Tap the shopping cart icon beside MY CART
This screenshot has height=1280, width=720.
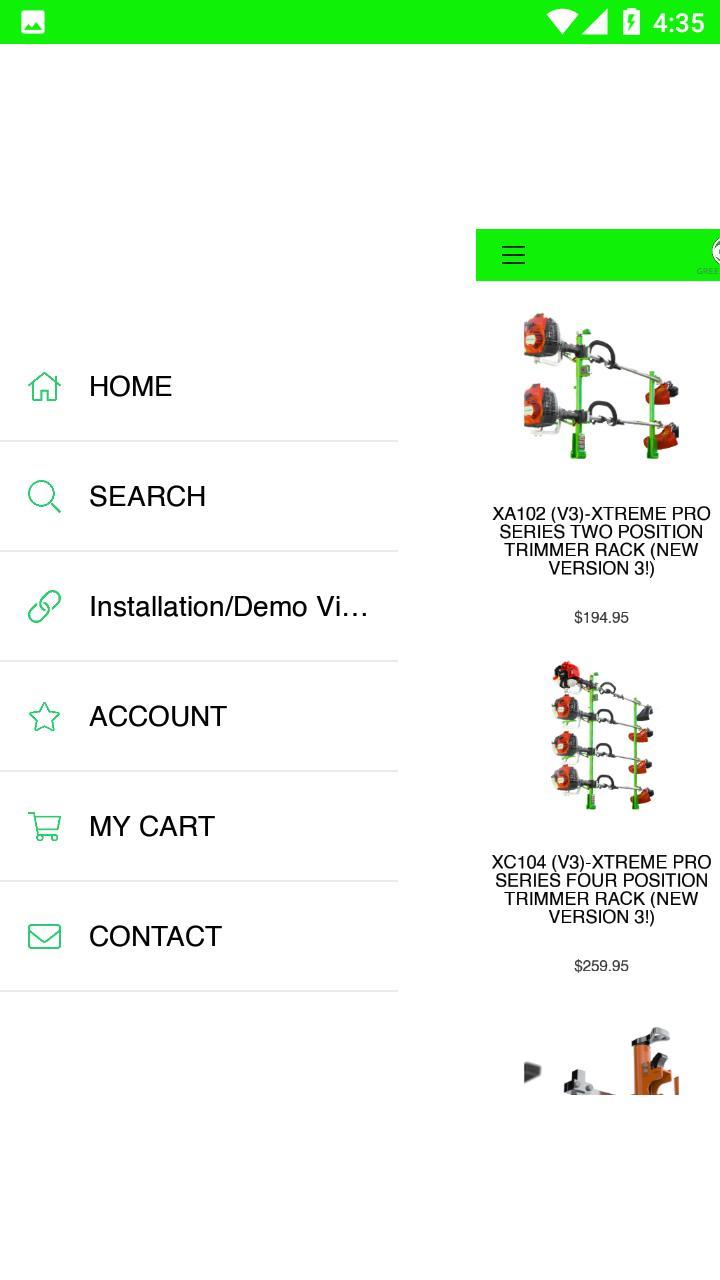(44, 826)
